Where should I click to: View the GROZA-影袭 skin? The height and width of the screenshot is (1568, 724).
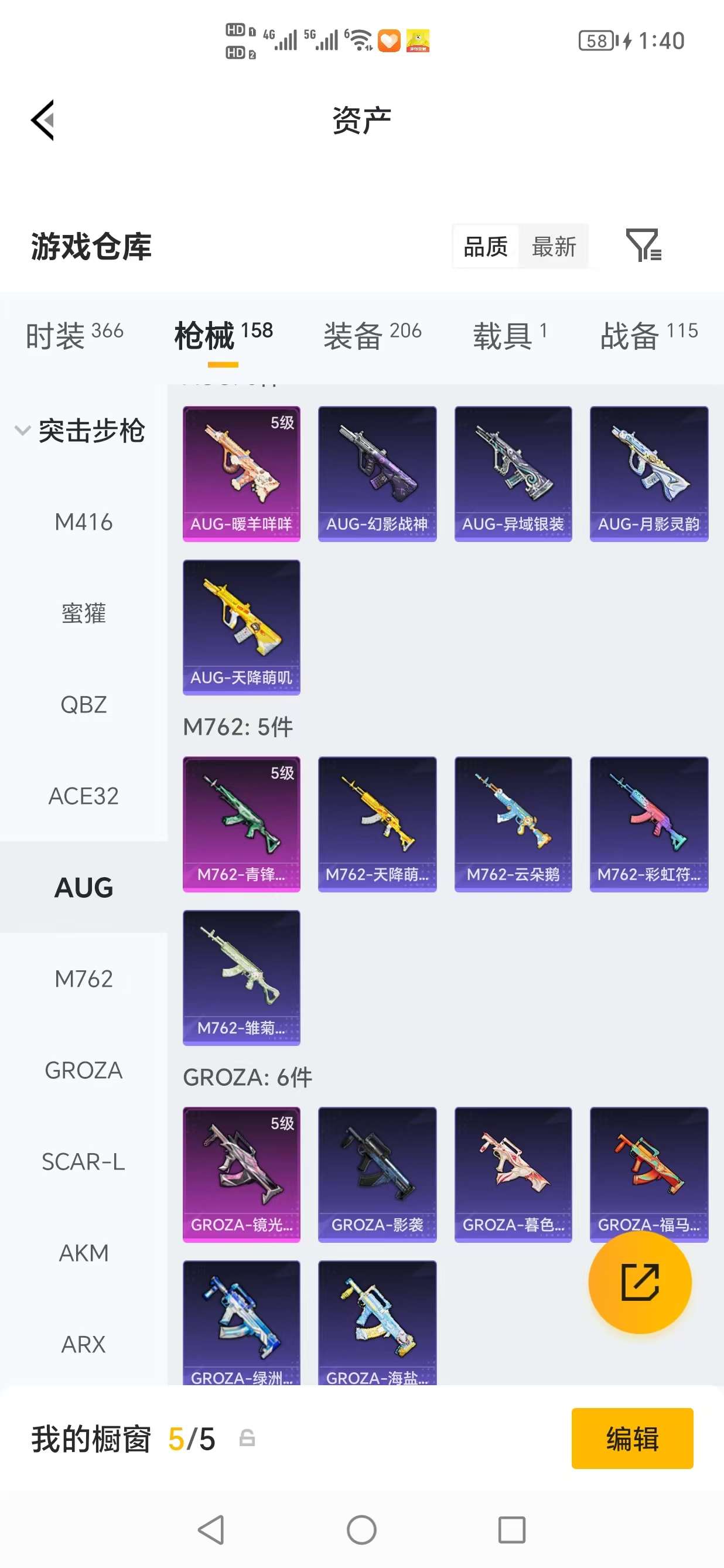pyautogui.click(x=377, y=1175)
